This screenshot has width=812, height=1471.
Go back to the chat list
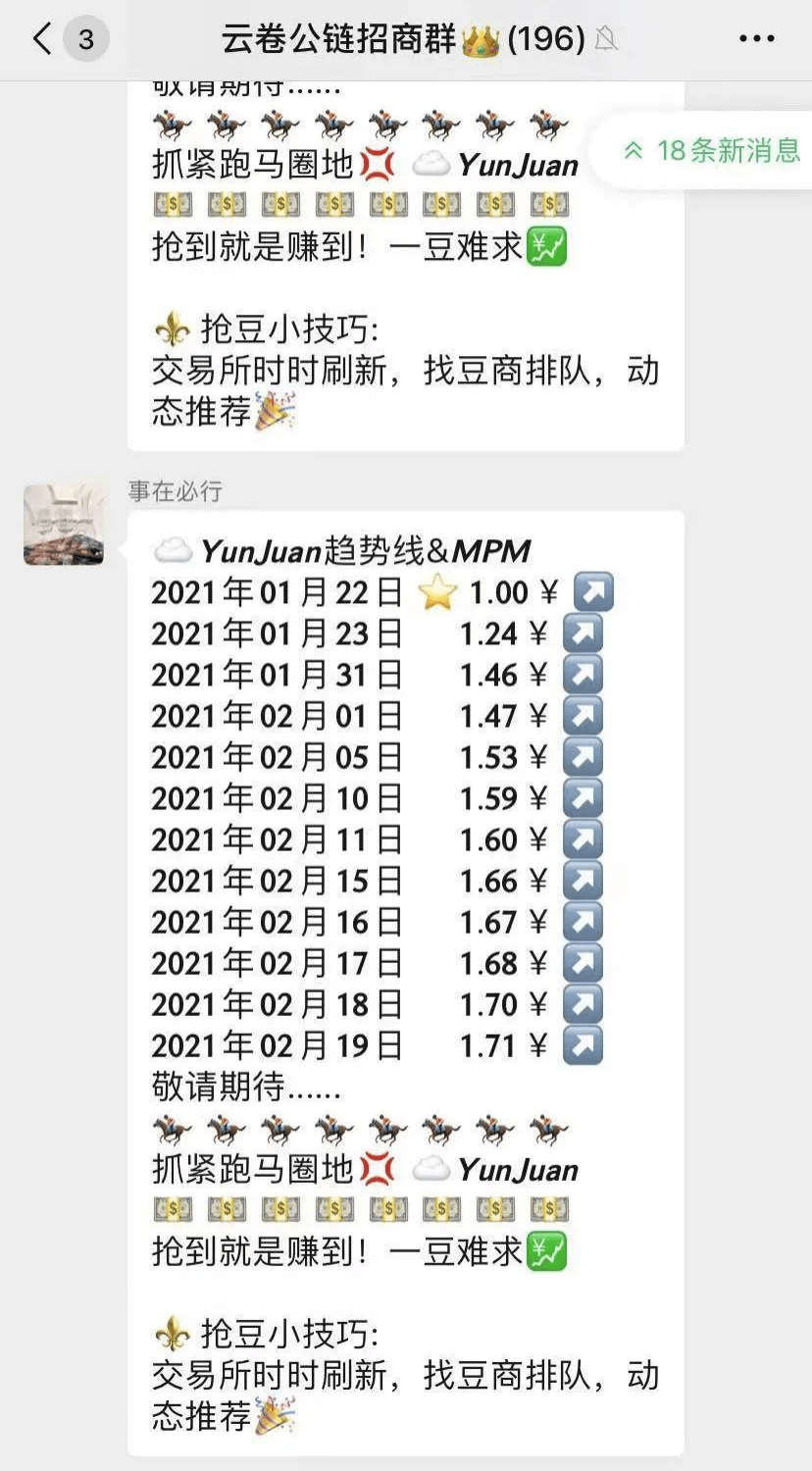[x=43, y=39]
